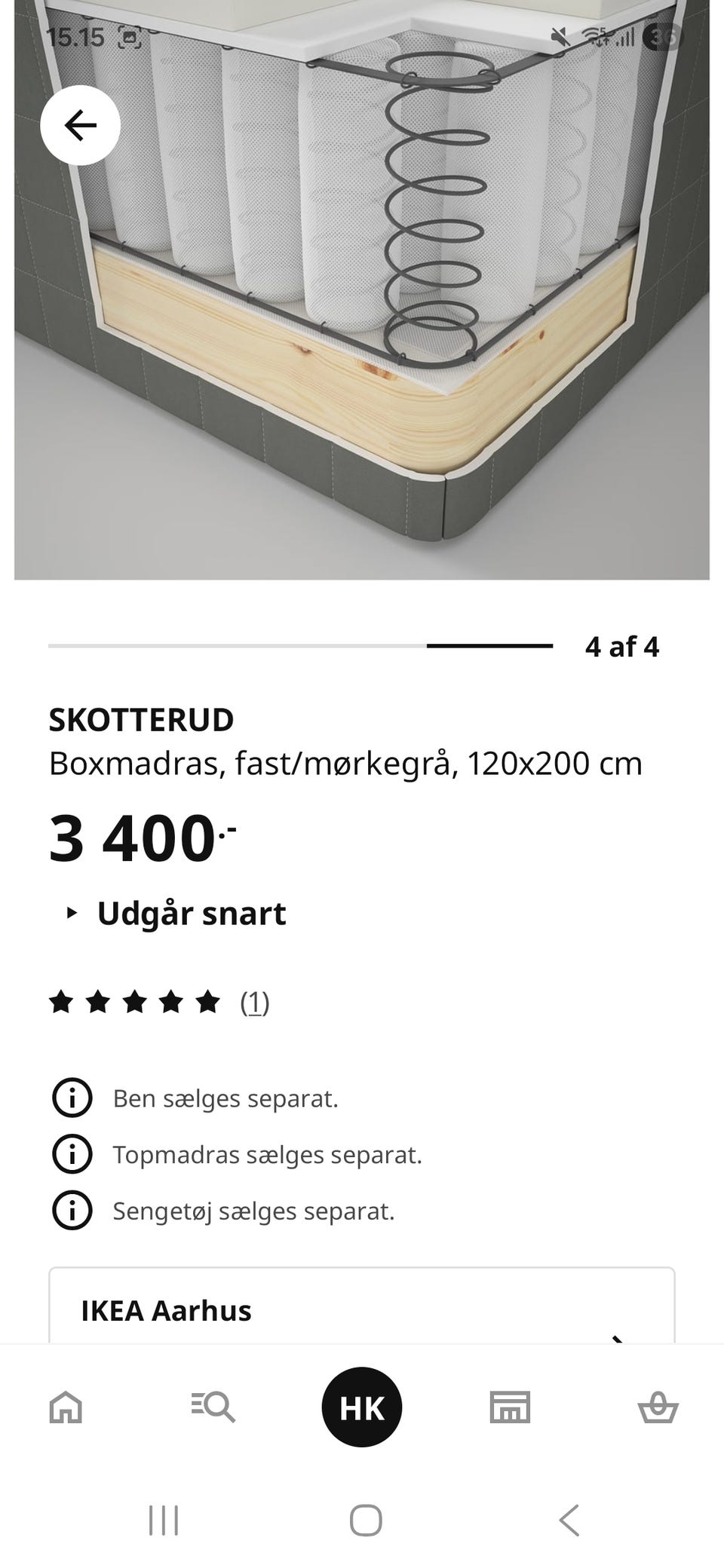Expand the Udgår snart details

click(x=178, y=914)
